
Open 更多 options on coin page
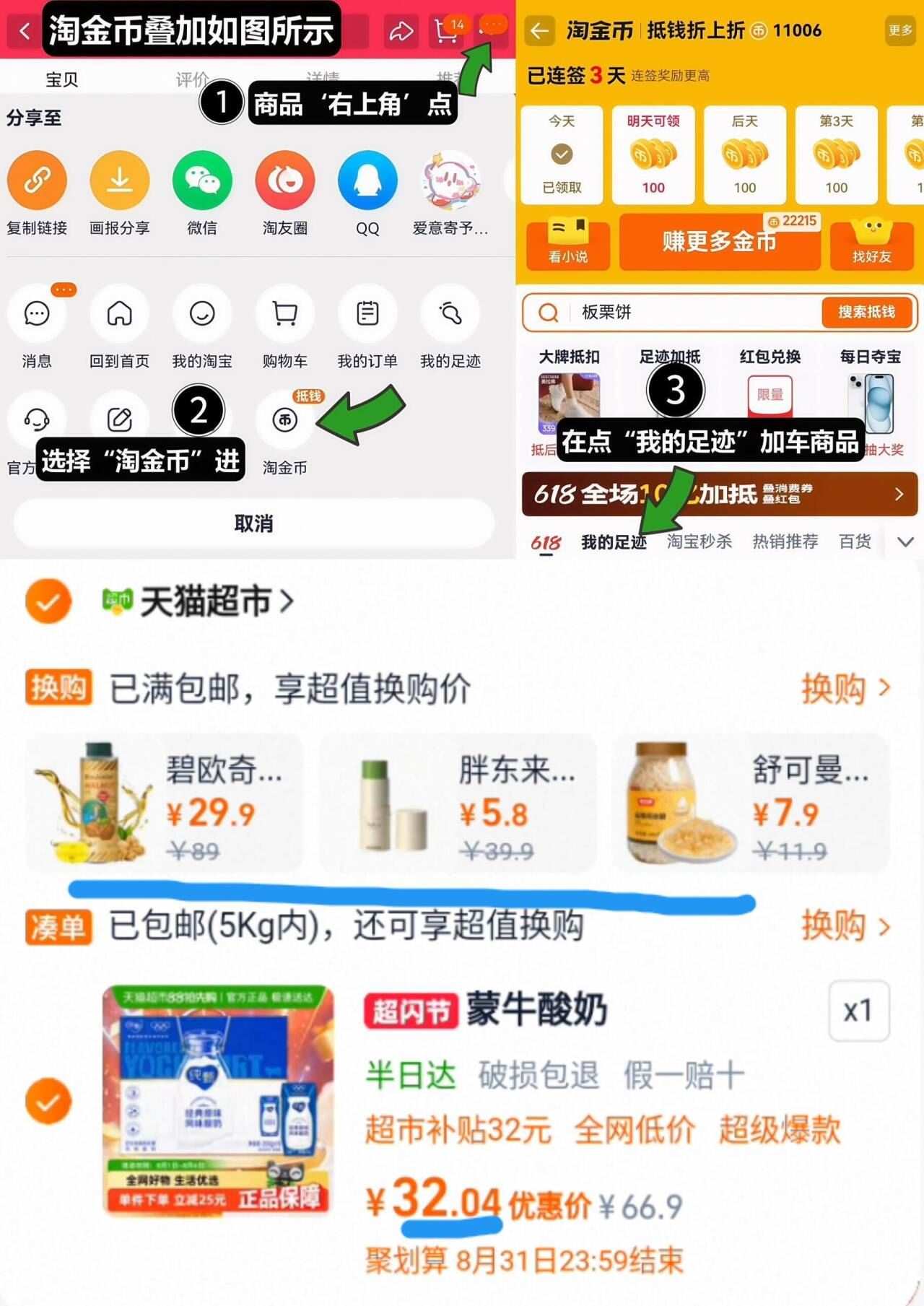point(897,30)
